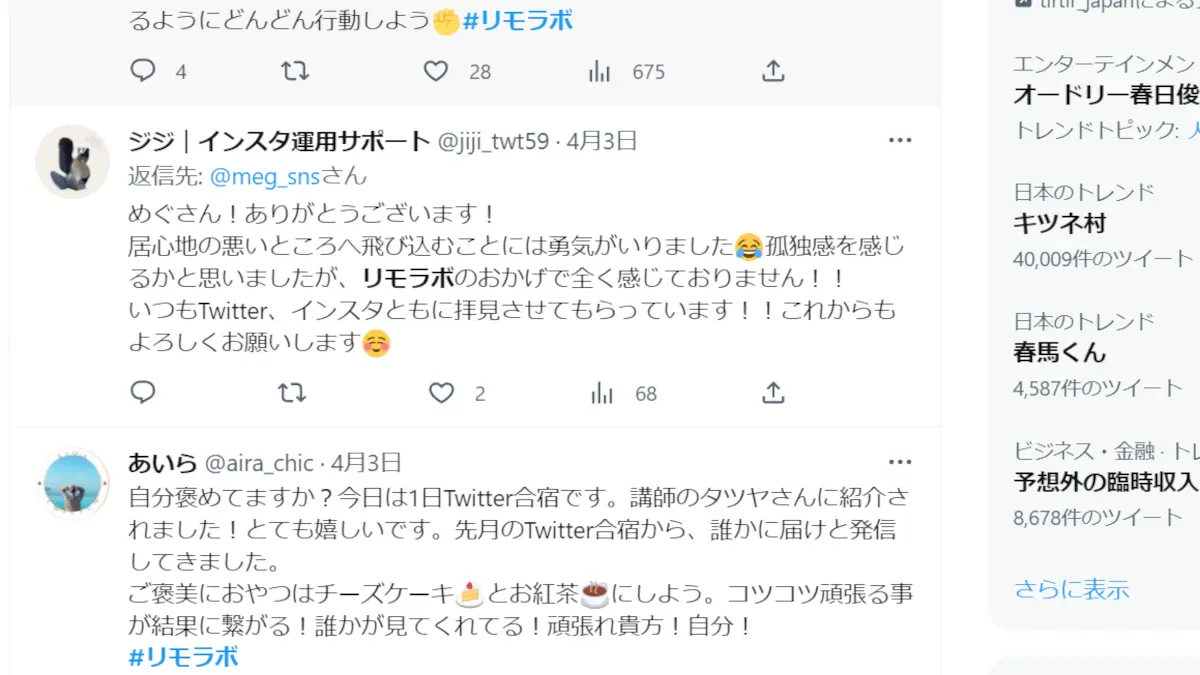Reply to the top tweet with 4 replies
This screenshot has height=675, width=1200.
point(143,71)
